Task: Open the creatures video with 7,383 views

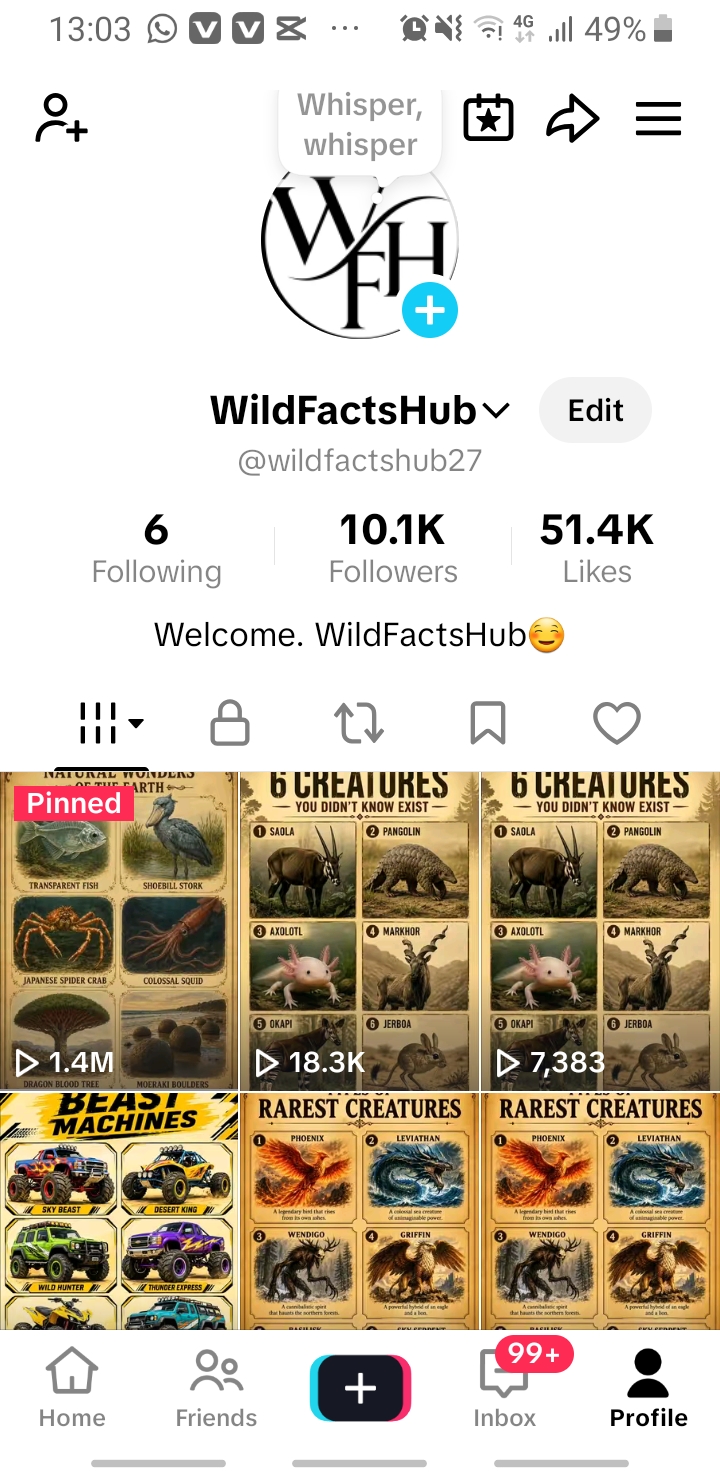Action: (601, 931)
